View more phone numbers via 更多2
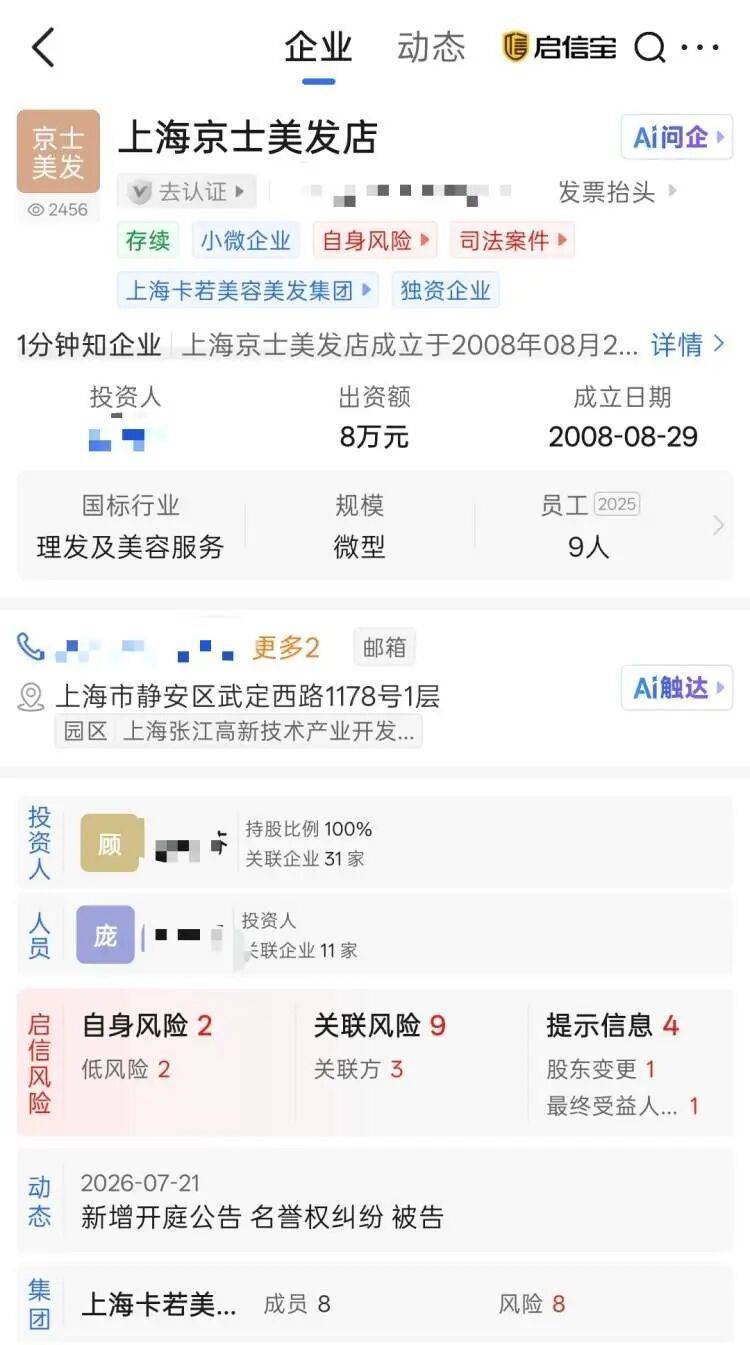 coord(285,648)
